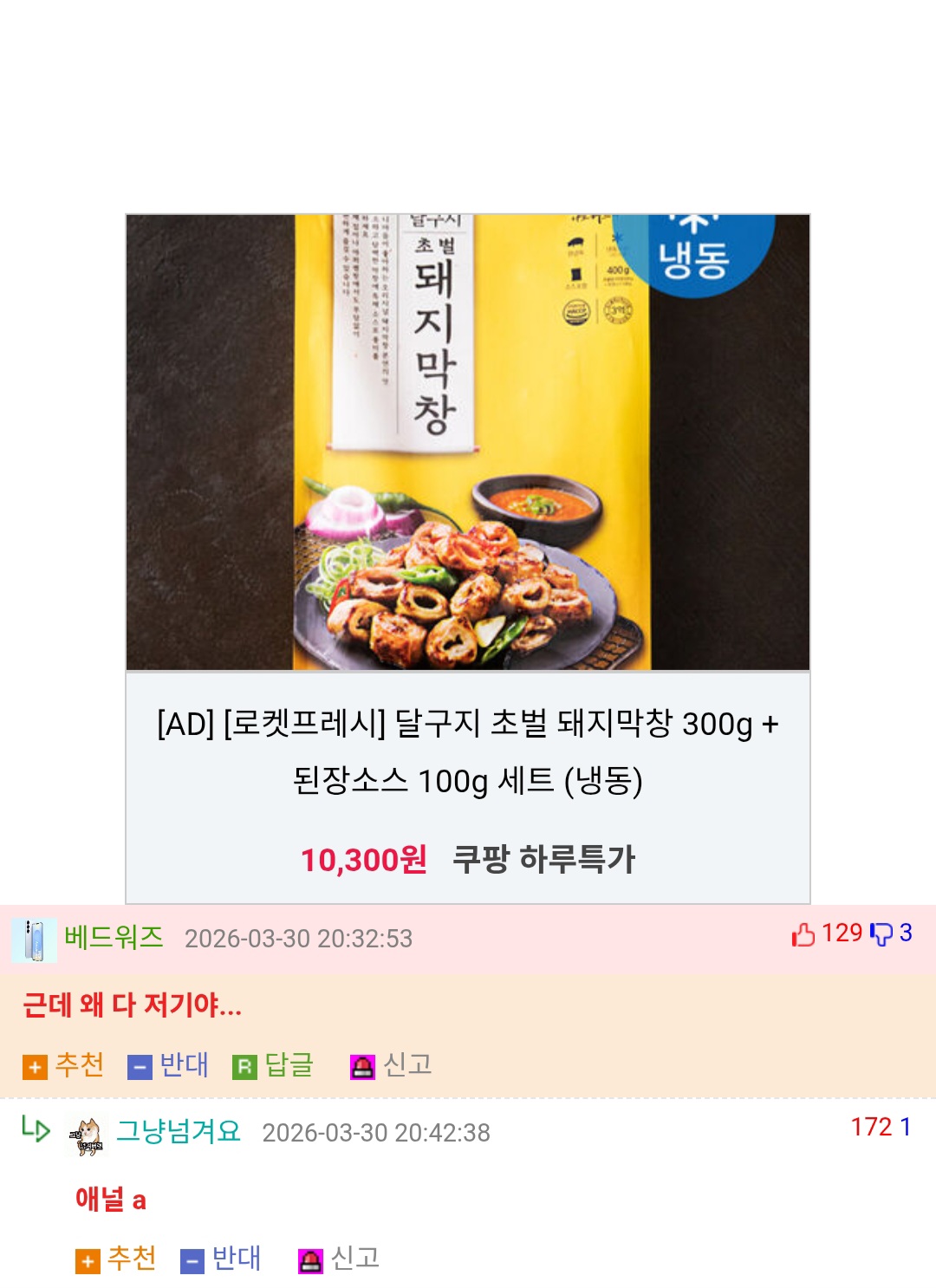This screenshot has height=1288, width=936.
Task: Upvote 그냥넘겨요's reply with 추천
Action: (x=116, y=1259)
